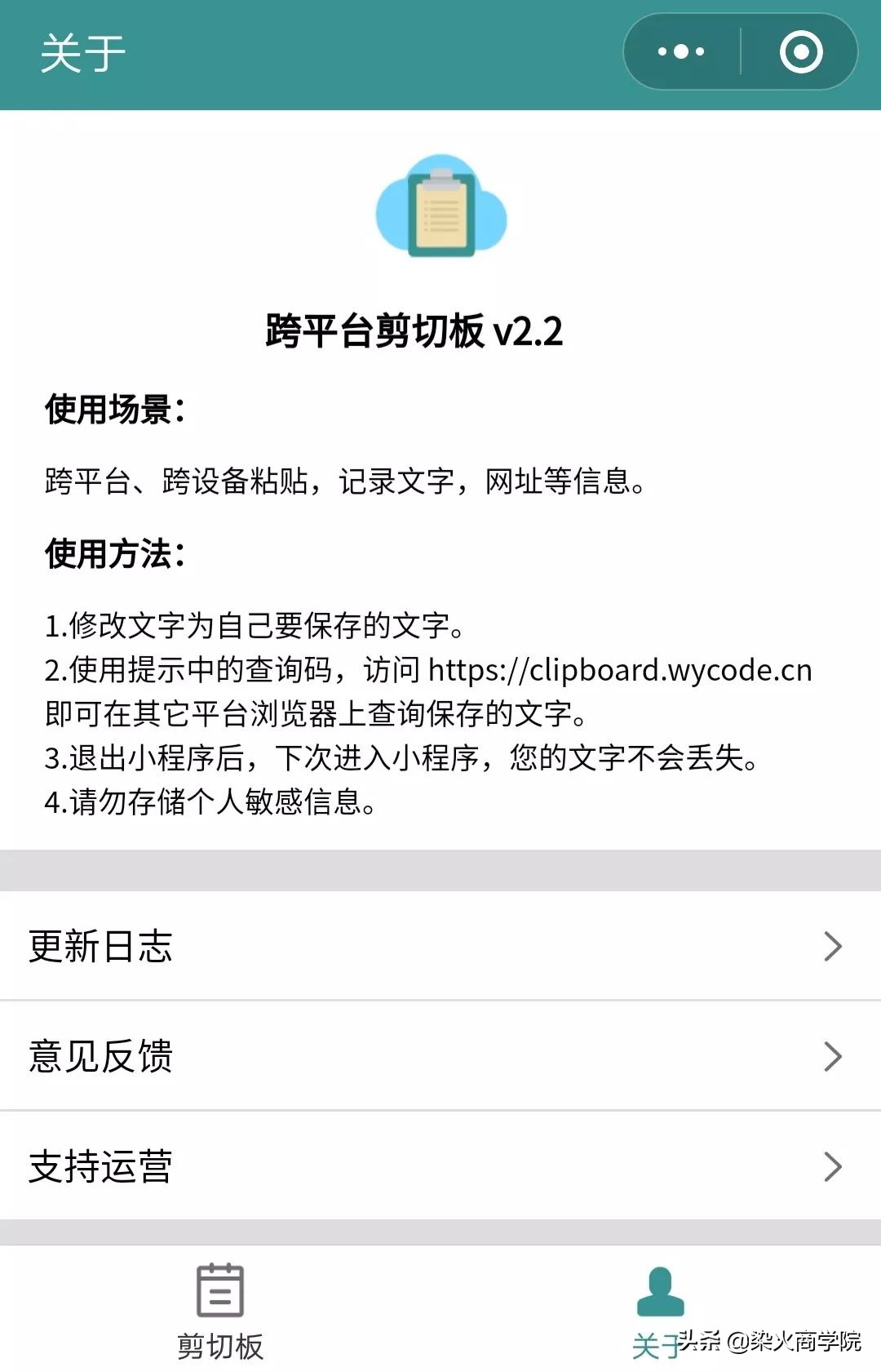
Task: Click the three-dot capsule menu icon
Action: 680,51
